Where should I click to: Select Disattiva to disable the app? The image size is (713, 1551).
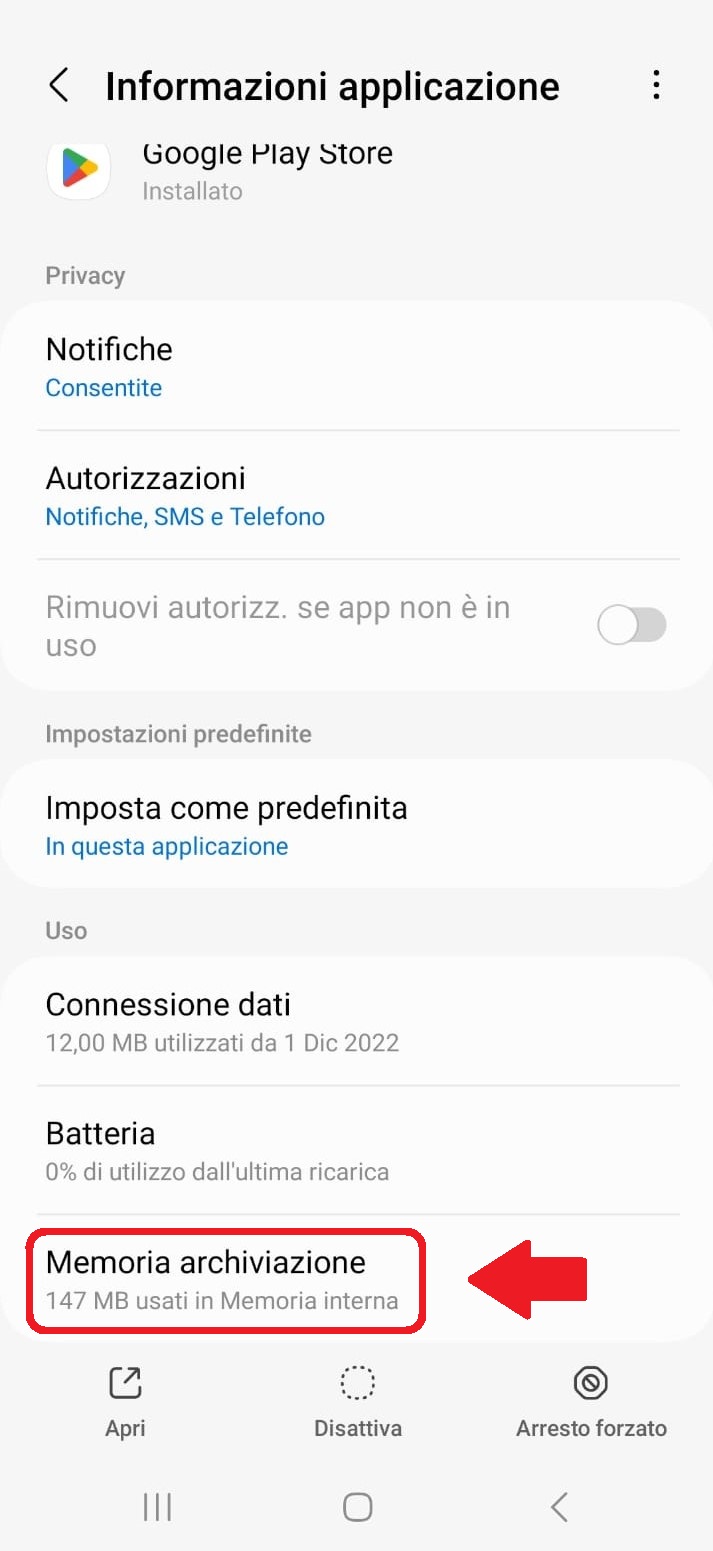point(357,1402)
